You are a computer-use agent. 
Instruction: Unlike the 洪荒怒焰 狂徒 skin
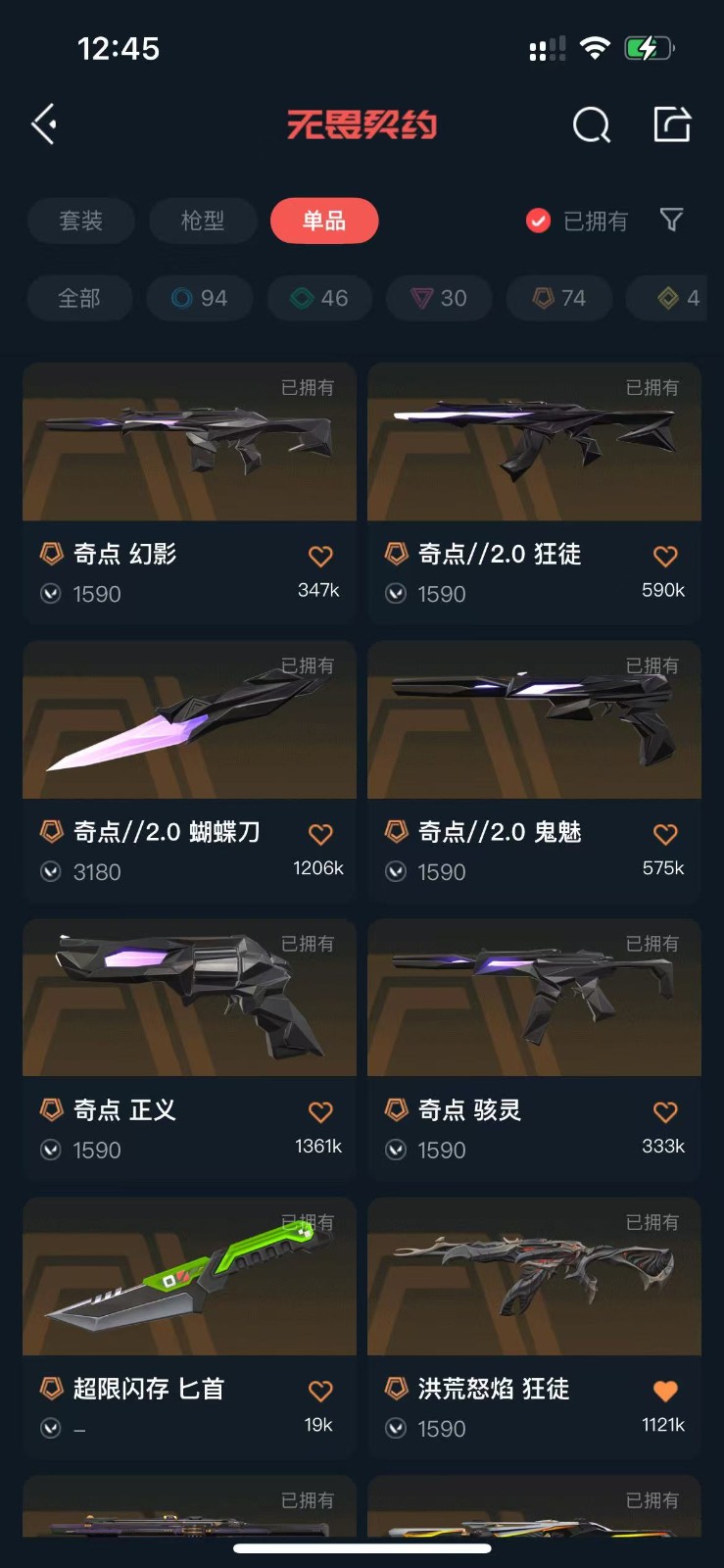tap(665, 1391)
